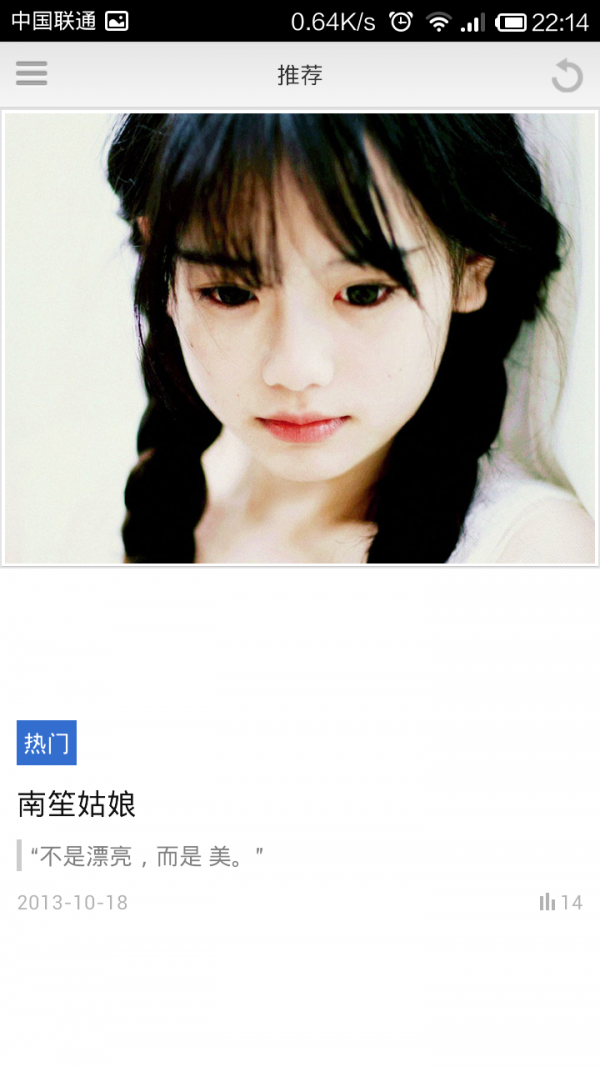600x1067 pixels.
Task: Open the 南笙姑娘 article title
Action: pyautogui.click(x=77, y=804)
